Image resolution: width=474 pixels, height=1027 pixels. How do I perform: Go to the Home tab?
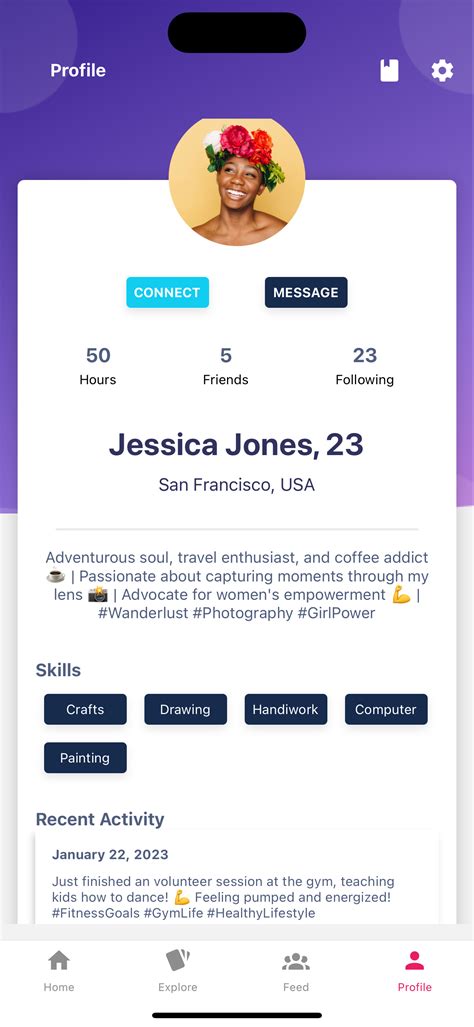59,971
